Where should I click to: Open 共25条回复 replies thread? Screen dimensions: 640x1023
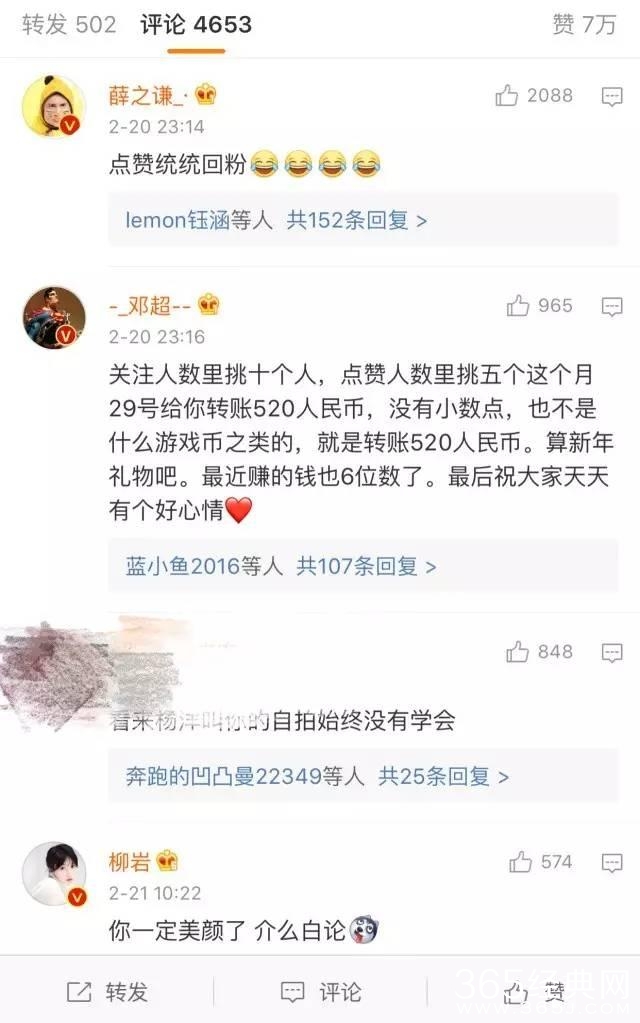pyautogui.click(x=443, y=776)
